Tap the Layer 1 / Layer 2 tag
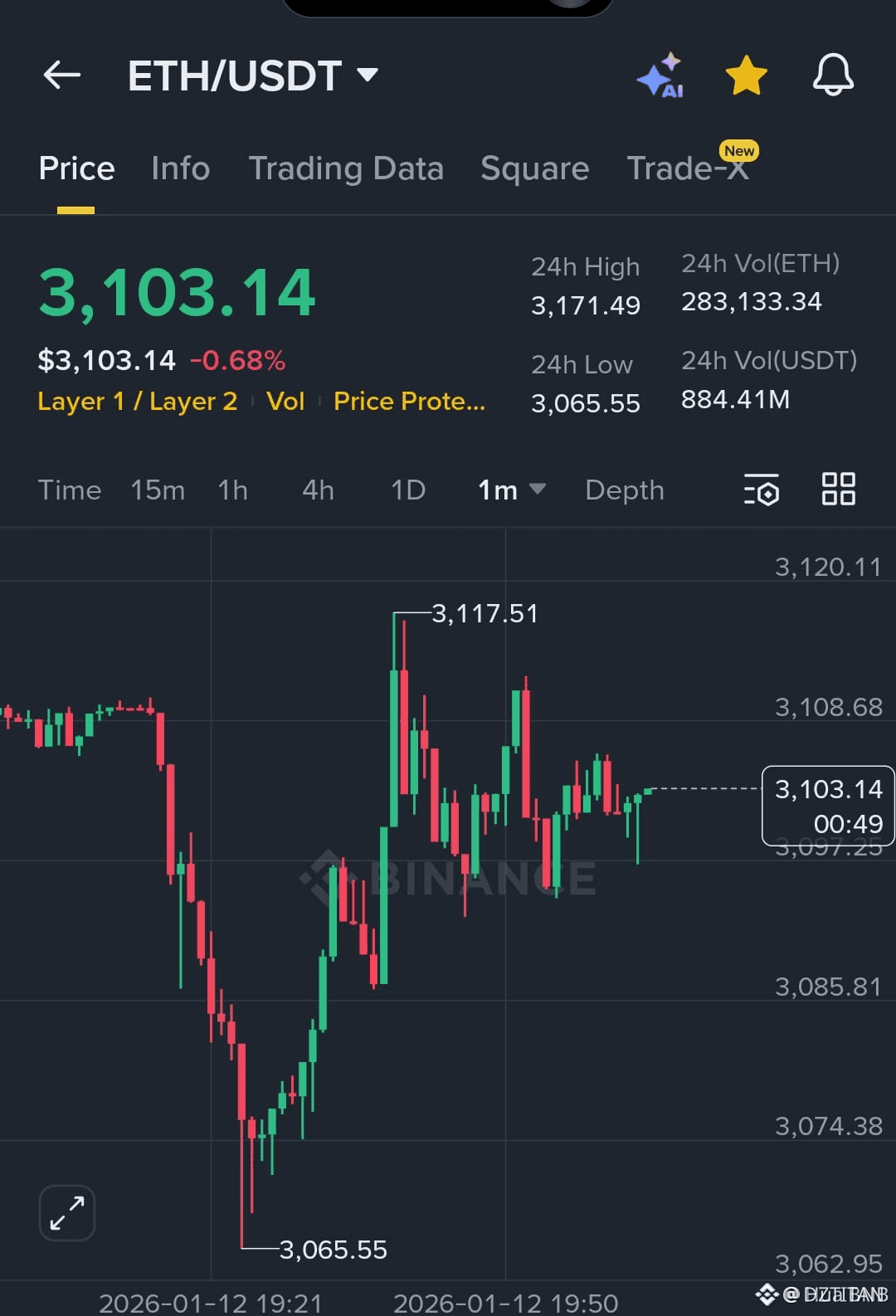This screenshot has width=896, height=1316. coord(138,402)
